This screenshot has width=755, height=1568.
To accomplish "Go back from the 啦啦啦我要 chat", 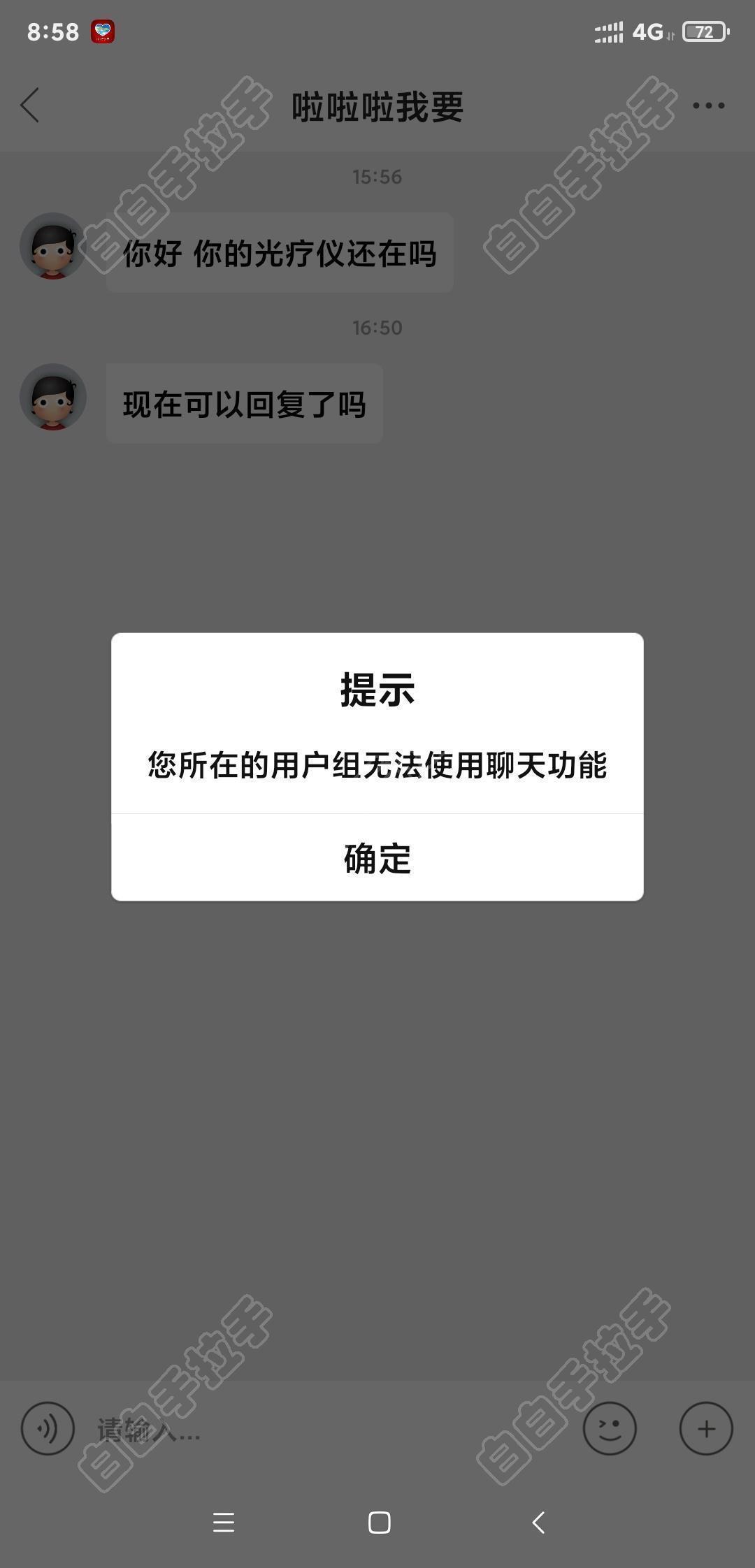I will [x=30, y=106].
